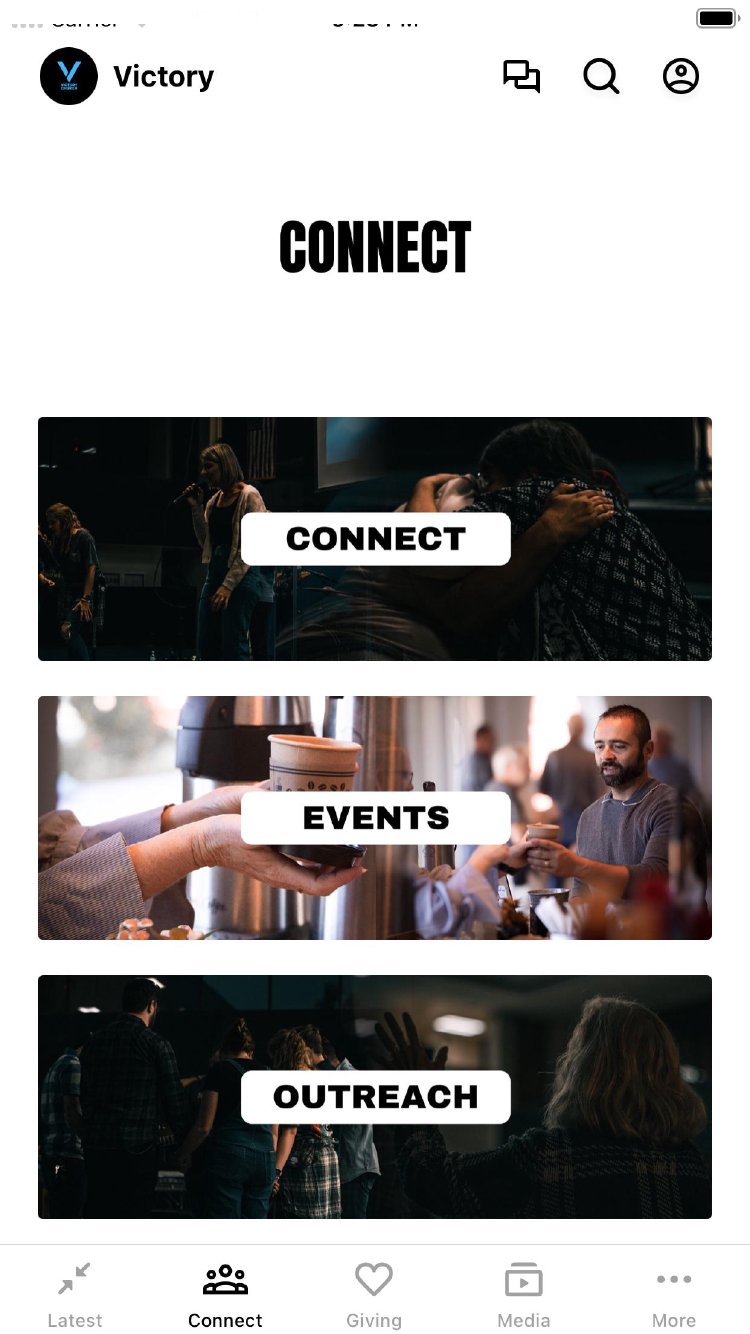Open the Outreach card
This screenshot has width=750, height=1334.
tap(375, 1097)
